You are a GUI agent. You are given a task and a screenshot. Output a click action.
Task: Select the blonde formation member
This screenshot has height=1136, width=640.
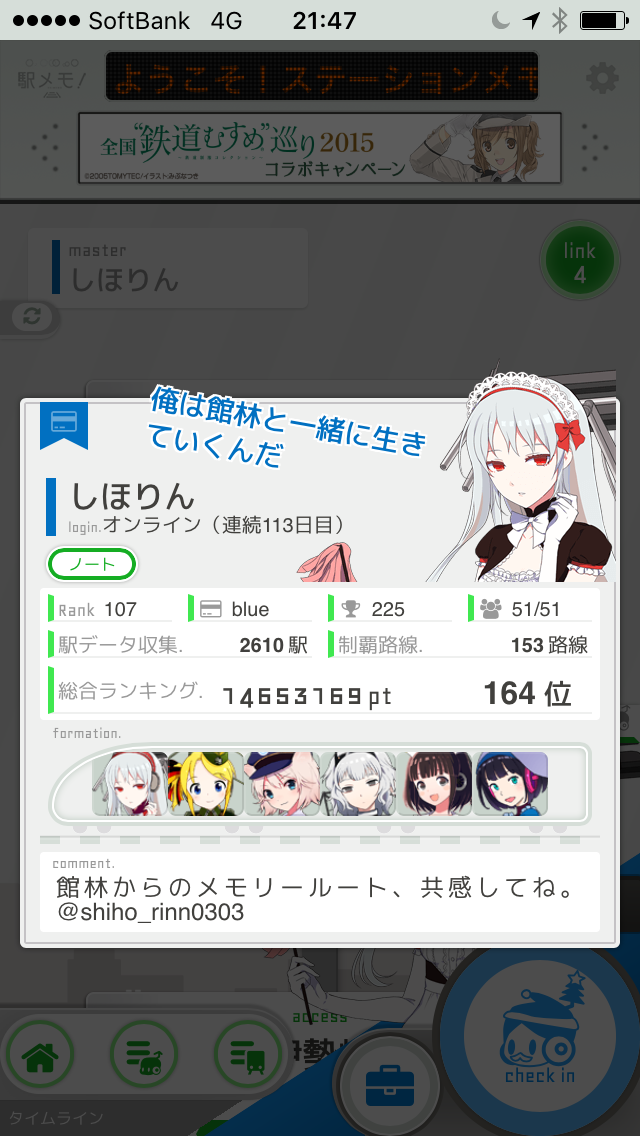click(206, 784)
